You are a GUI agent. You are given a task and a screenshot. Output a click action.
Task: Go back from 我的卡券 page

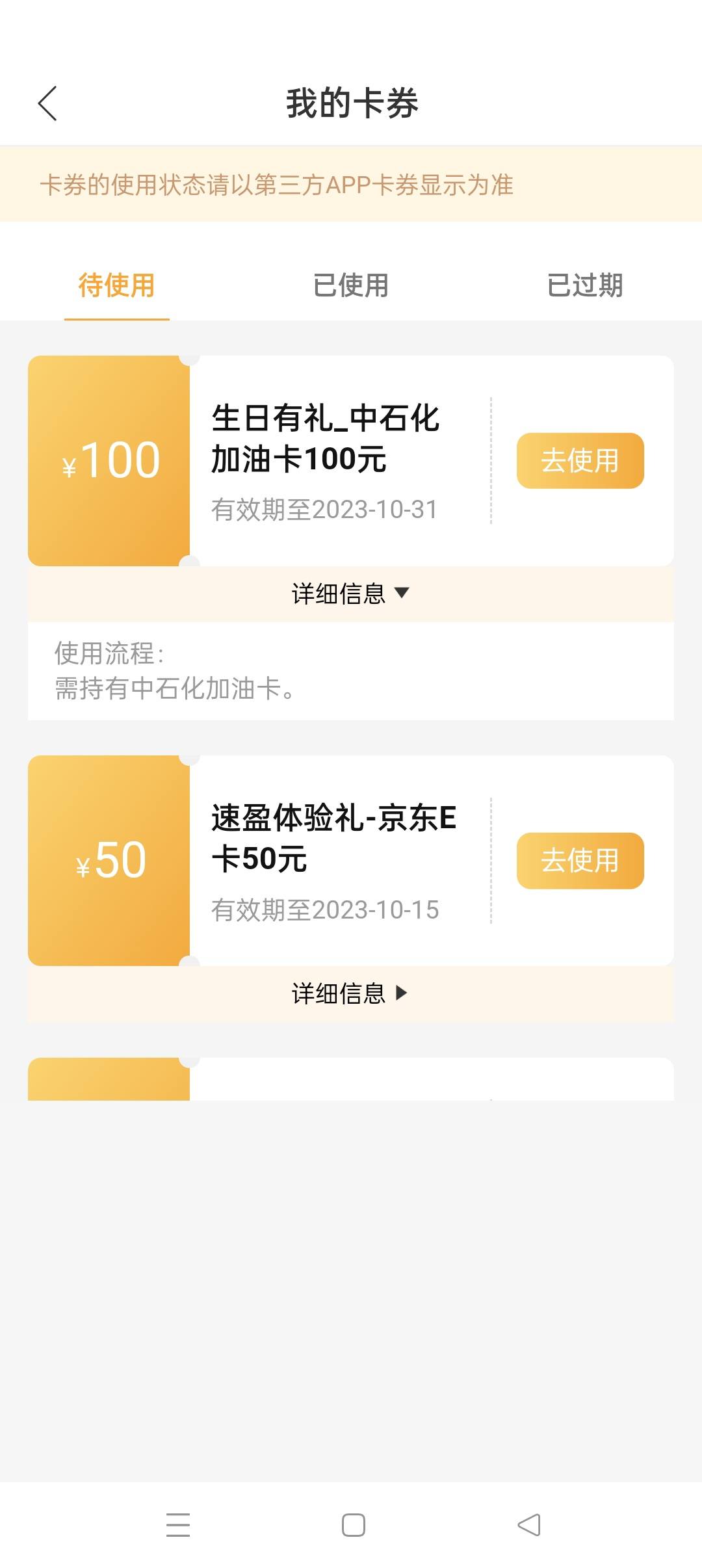click(47, 103)
